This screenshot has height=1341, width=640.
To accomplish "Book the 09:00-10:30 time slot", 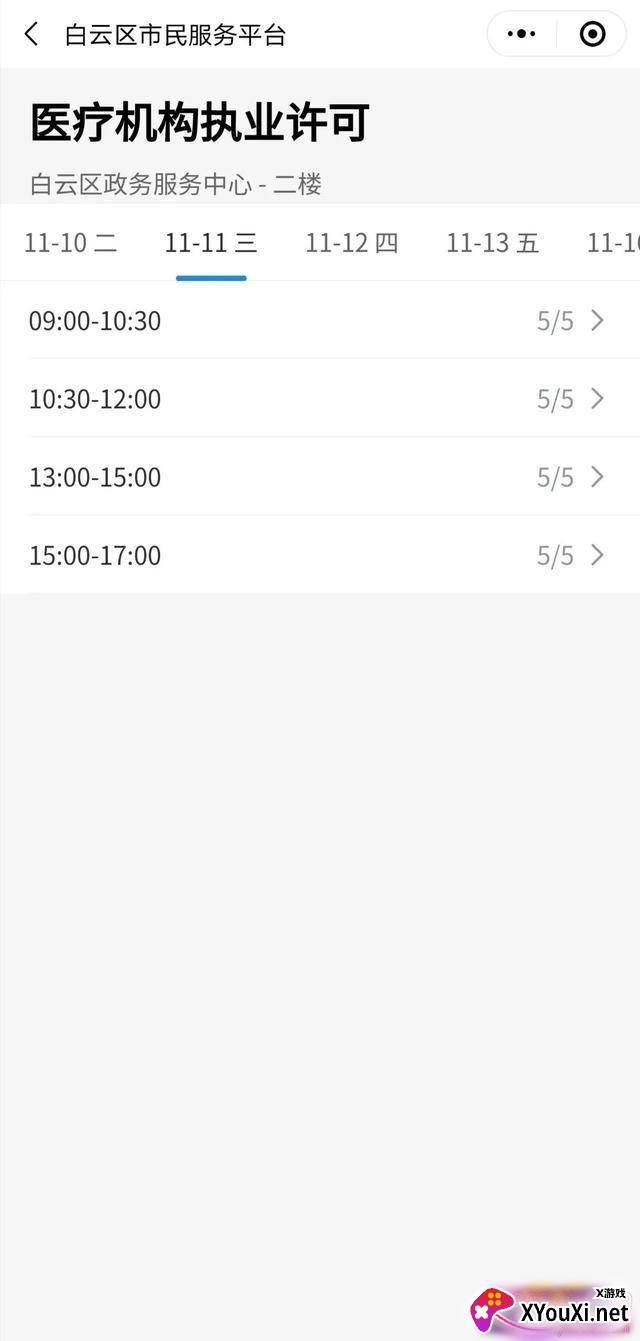I will point(320,321).
